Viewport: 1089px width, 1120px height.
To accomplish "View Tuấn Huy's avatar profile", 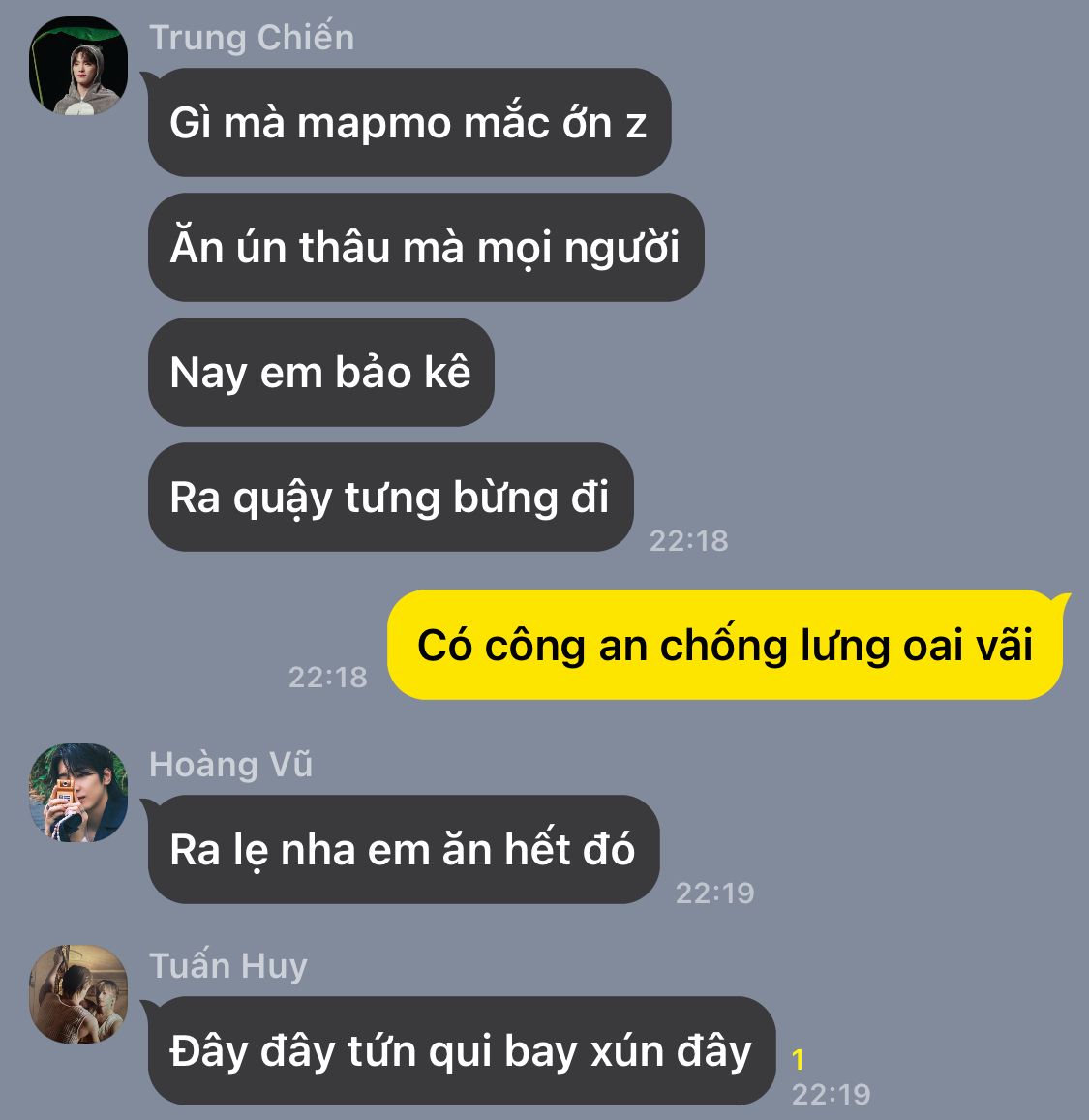I will (x=78, y=994).
